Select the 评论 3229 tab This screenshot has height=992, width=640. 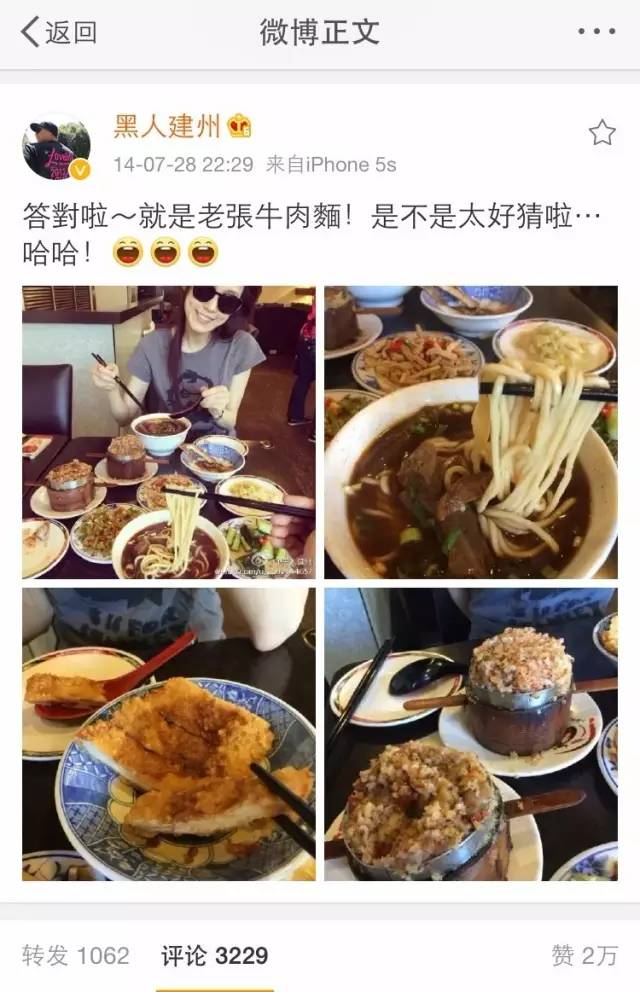click(x=215, y=956)
